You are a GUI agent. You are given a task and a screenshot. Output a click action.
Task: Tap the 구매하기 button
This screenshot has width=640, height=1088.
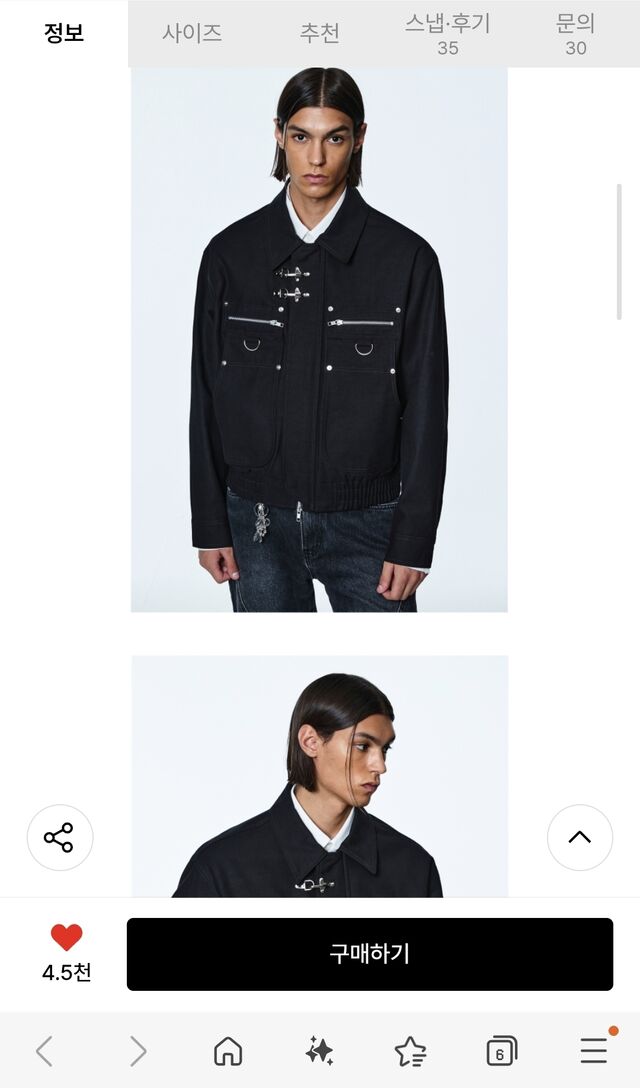click(x=369, y=954)
